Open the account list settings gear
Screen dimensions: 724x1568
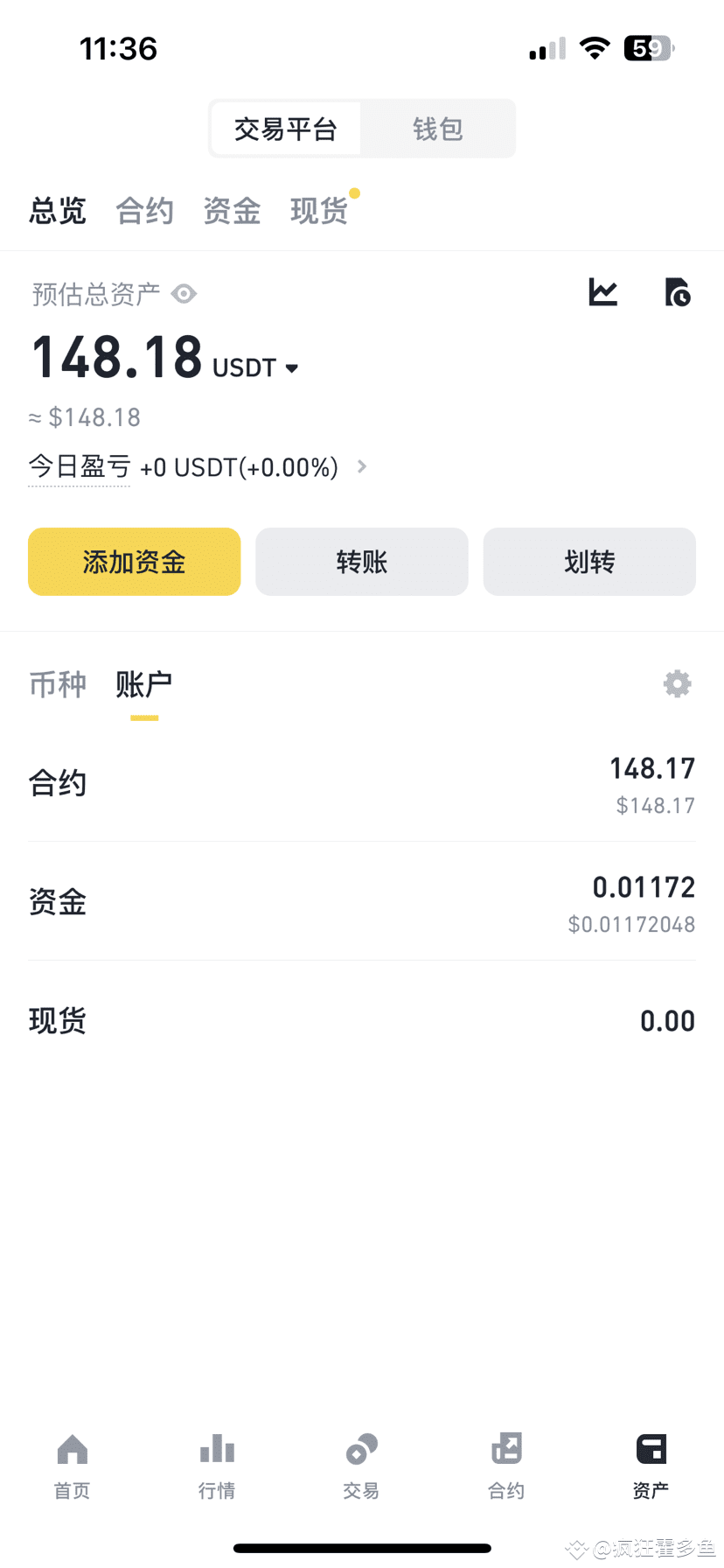(678, 683)
